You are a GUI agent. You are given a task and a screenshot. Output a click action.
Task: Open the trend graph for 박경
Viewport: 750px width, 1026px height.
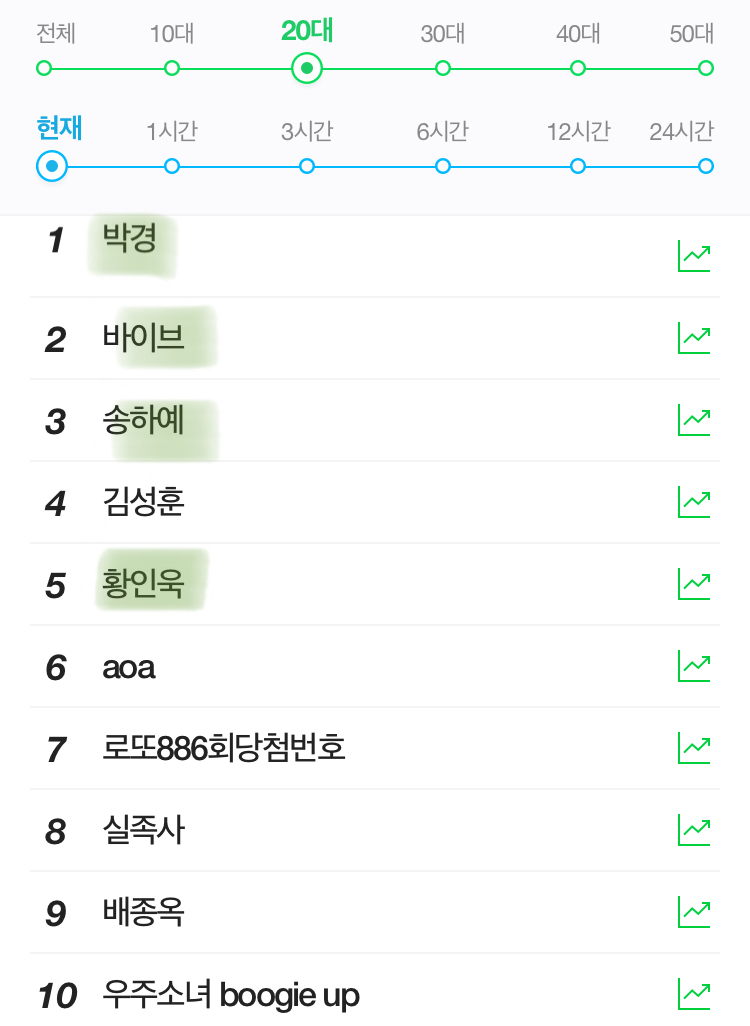[695, 254]
